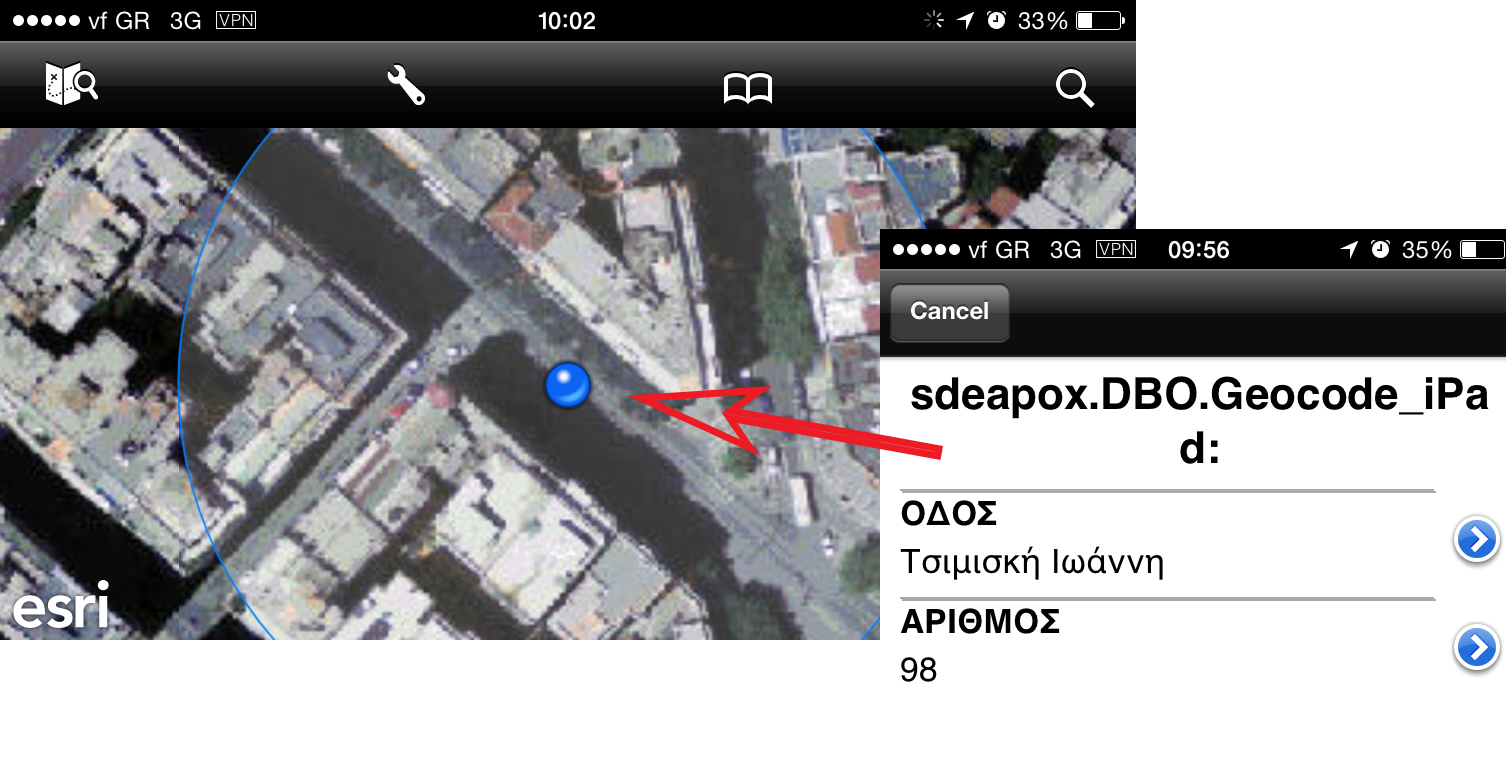
Task: Cancel the geocode result panel
Action: [x=949, y=312]
